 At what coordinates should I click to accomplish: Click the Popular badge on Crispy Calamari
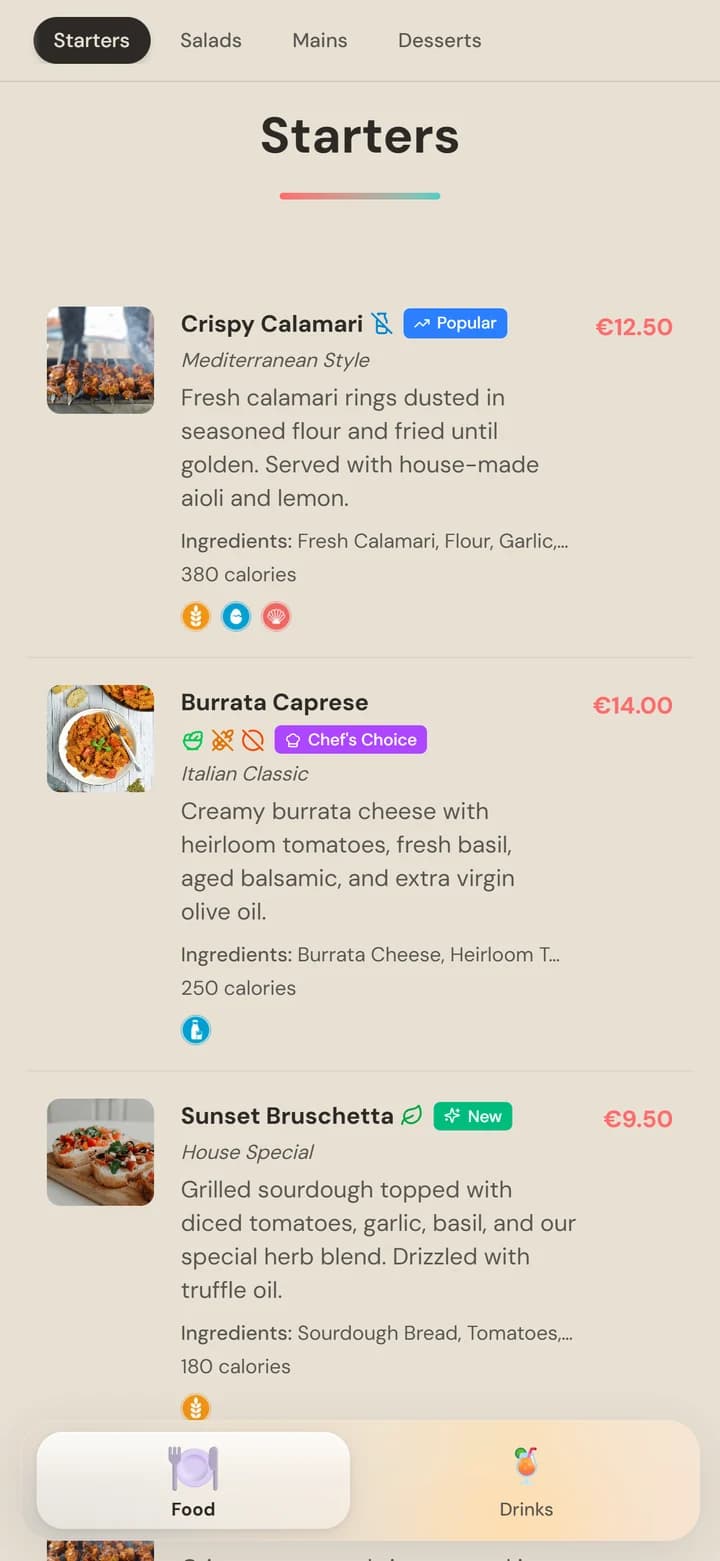(x=455, y=323)
